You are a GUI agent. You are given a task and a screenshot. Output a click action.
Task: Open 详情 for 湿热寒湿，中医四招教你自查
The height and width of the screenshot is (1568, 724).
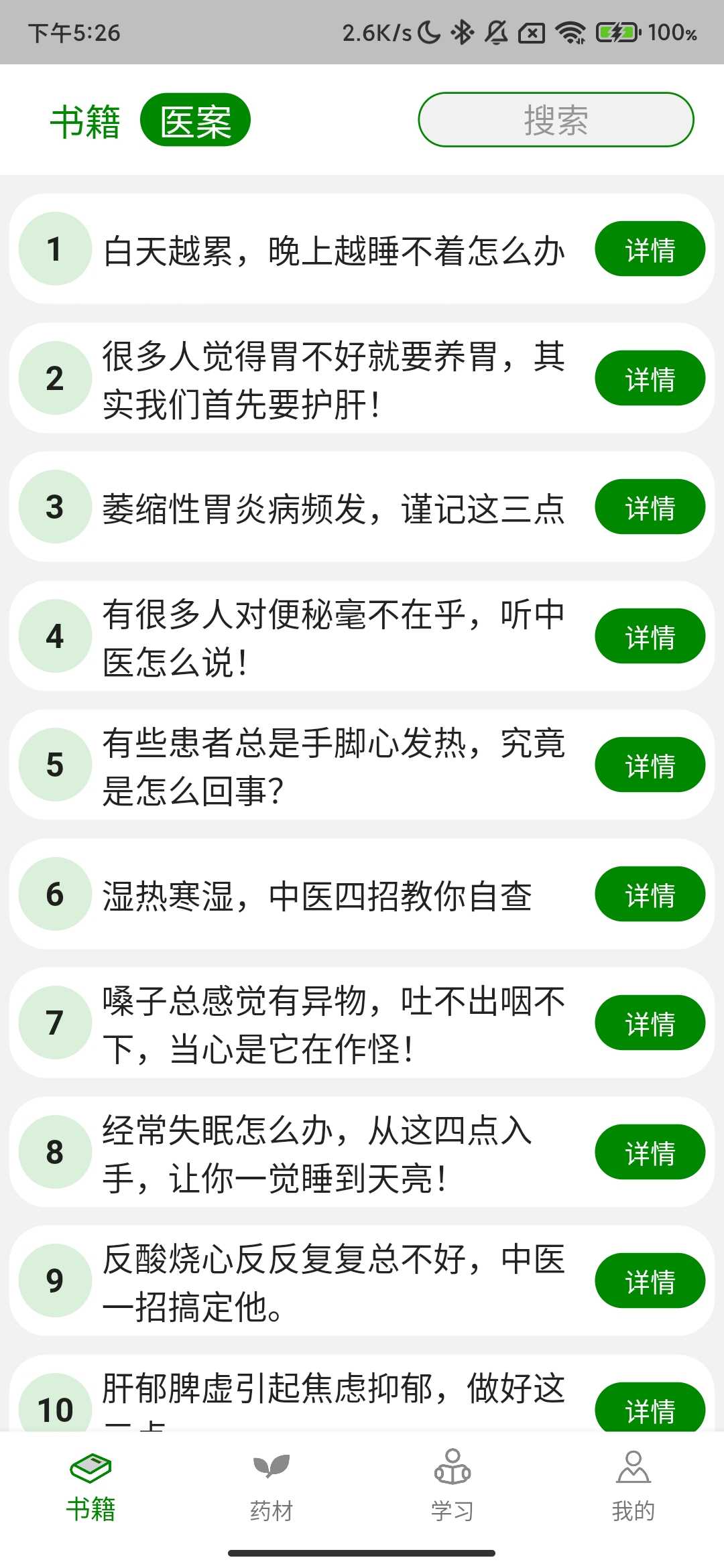pos(650,895)
